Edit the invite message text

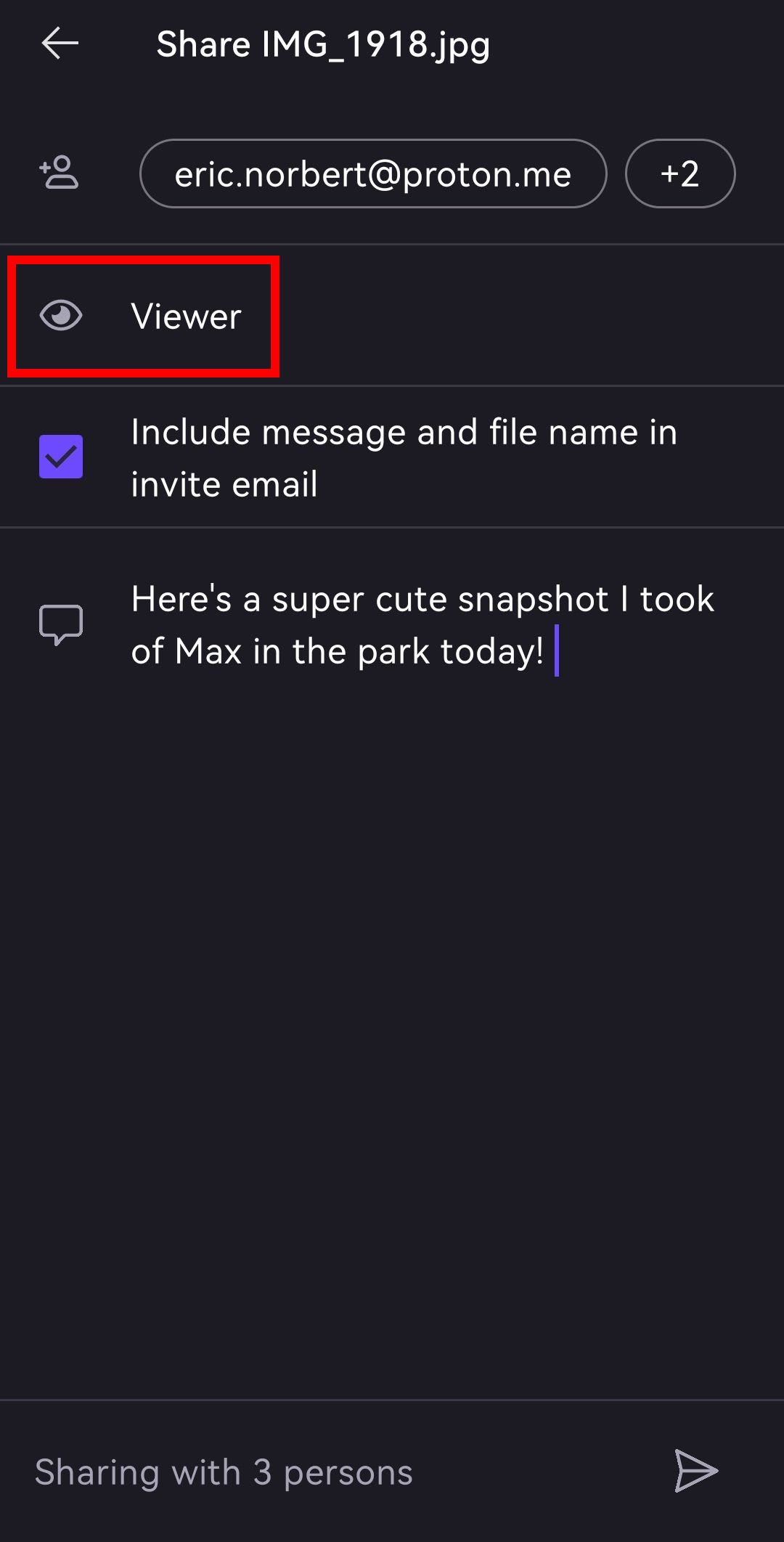pos(421,625)
